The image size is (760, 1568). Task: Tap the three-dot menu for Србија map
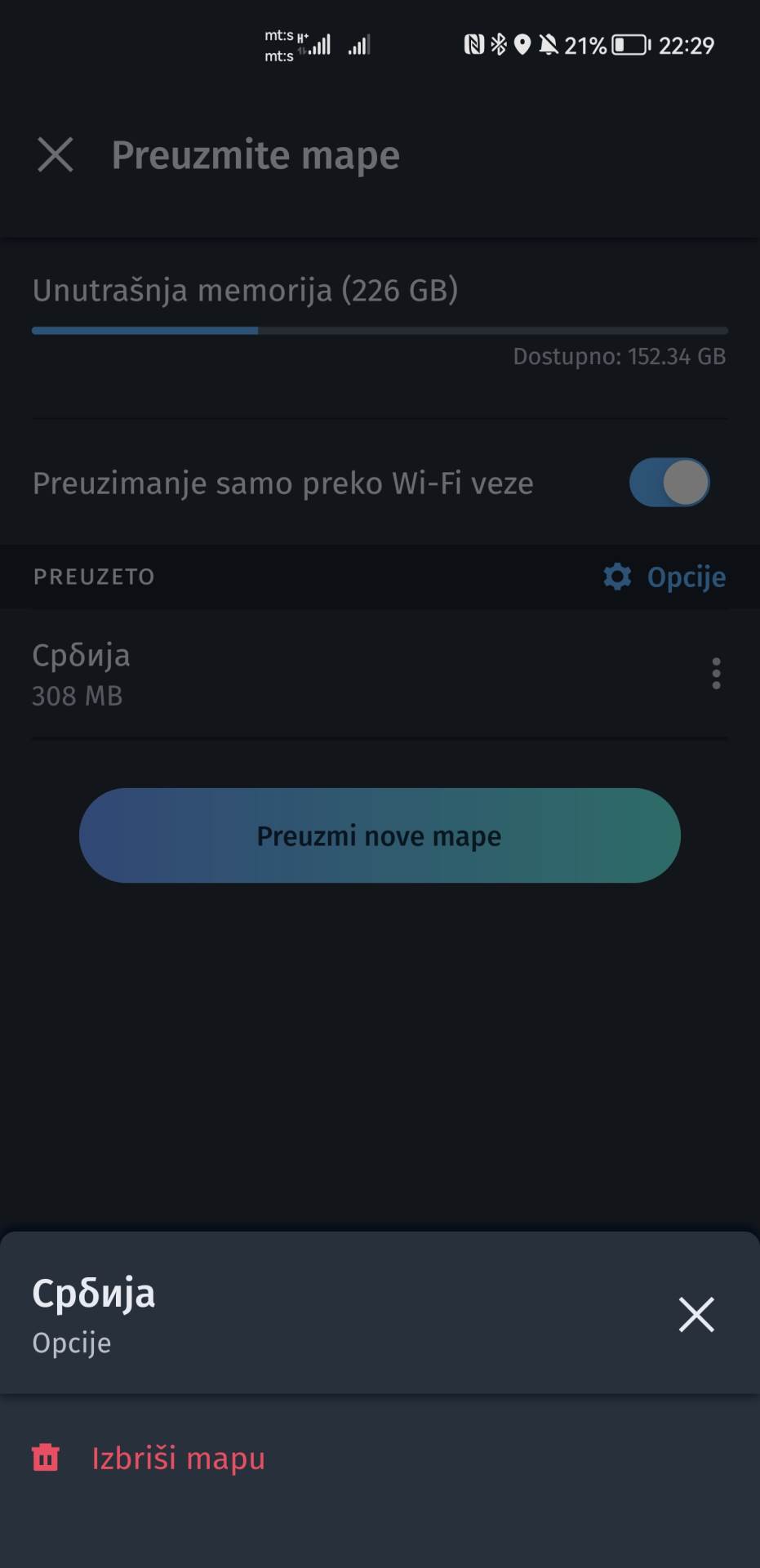716,673
